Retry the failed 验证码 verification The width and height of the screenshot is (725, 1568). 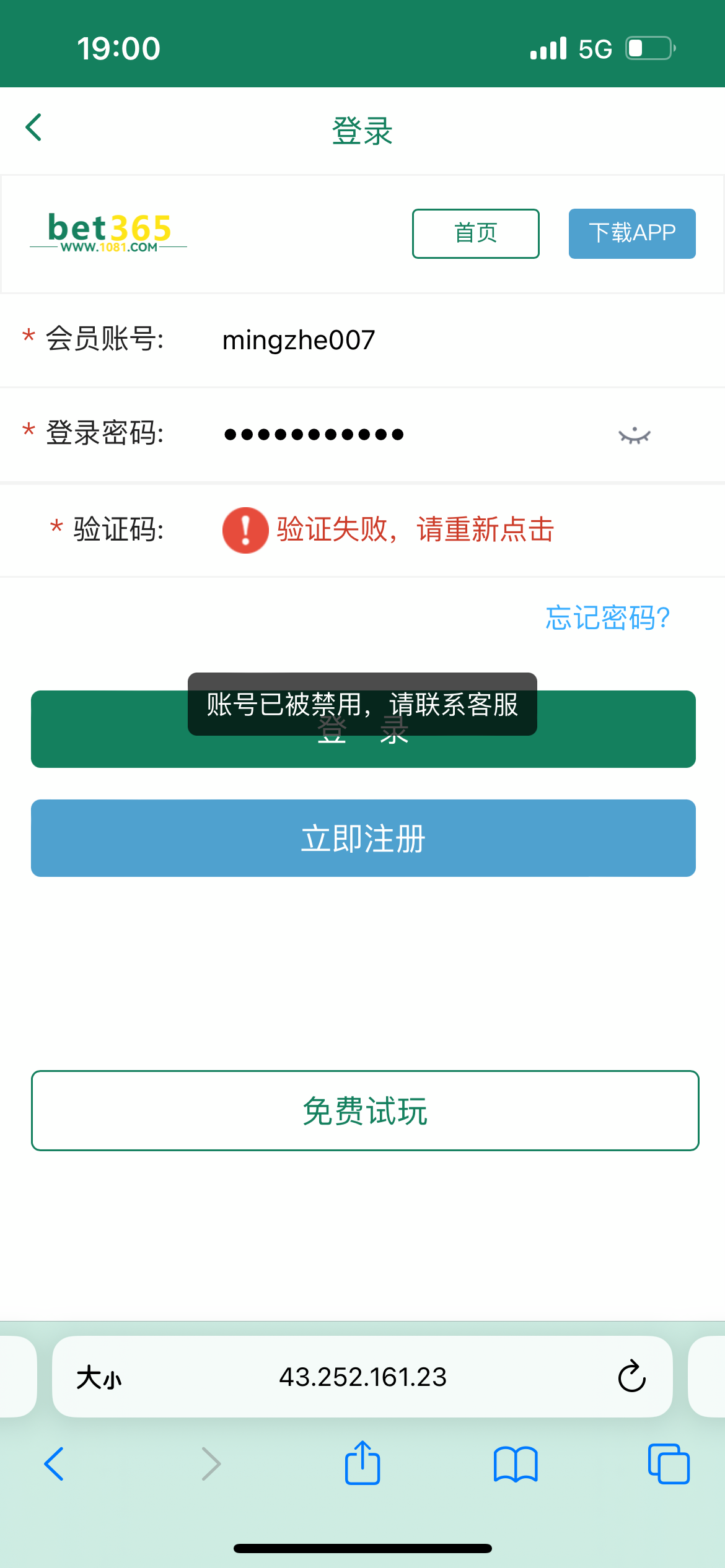click(x=414, y=530)
